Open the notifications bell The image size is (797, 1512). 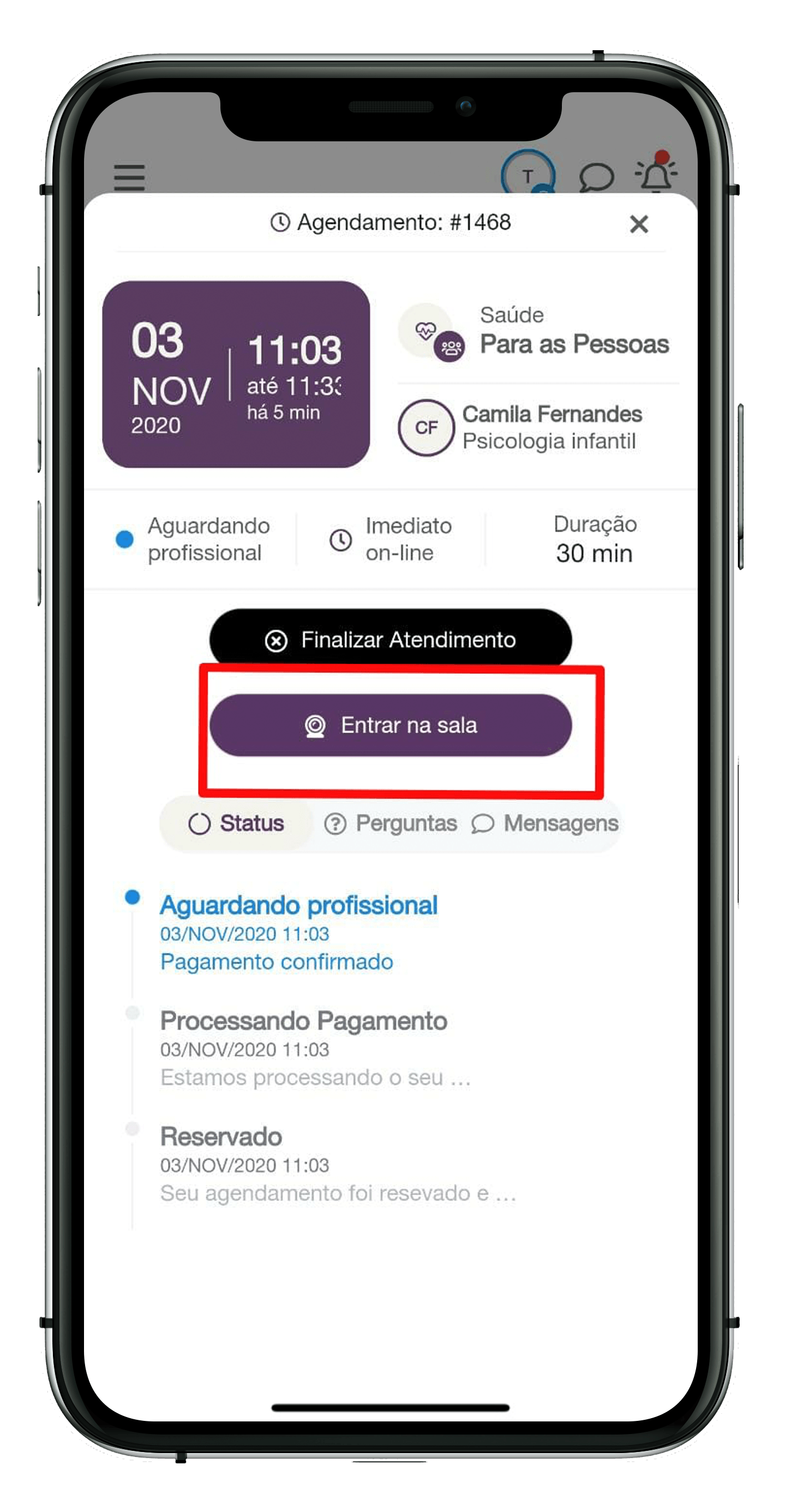656,174
